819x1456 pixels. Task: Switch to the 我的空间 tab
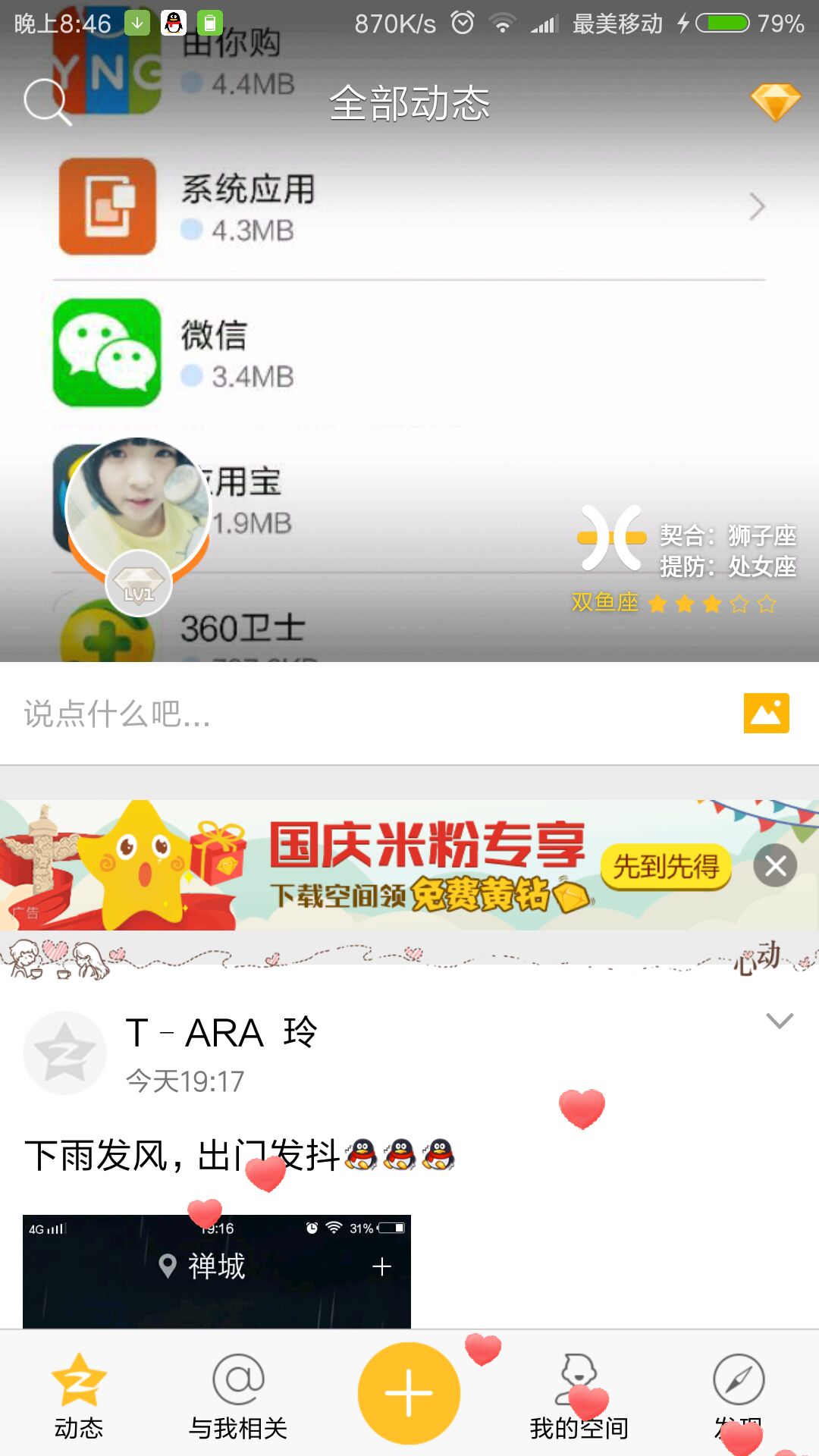(579, 1395)
